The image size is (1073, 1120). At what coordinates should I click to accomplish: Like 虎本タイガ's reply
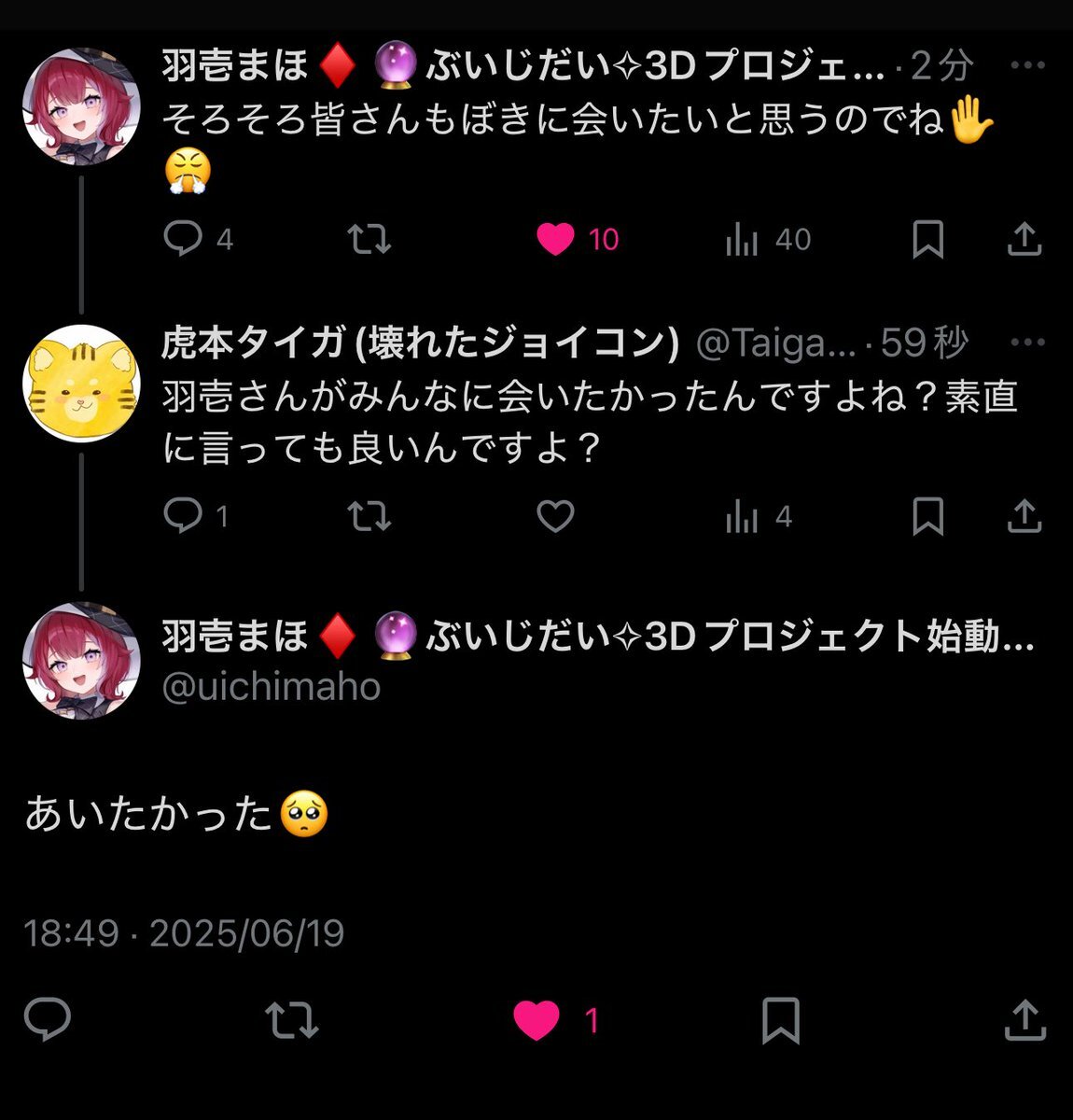pos(555,515)
